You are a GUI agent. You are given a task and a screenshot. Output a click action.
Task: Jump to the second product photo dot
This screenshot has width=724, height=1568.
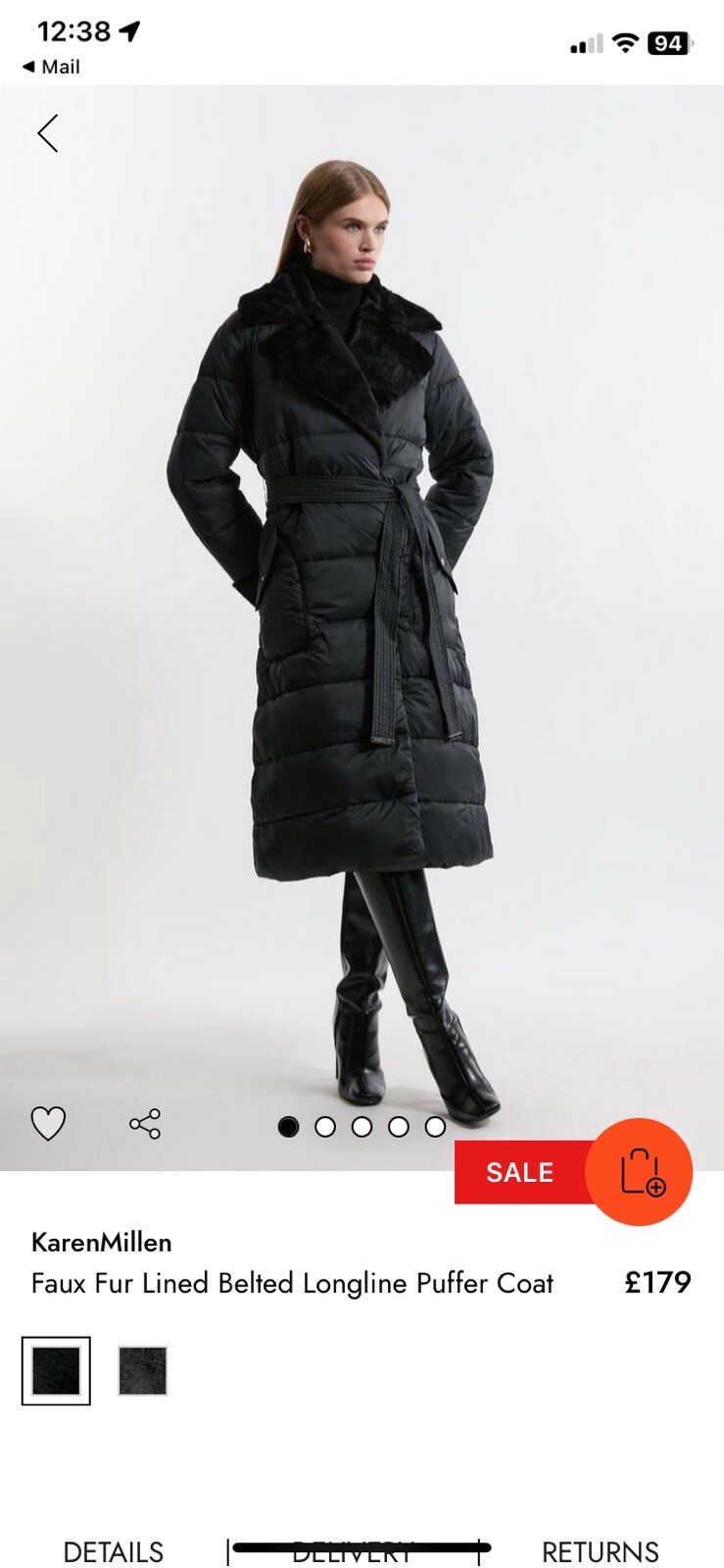[x=325, y=1127]
